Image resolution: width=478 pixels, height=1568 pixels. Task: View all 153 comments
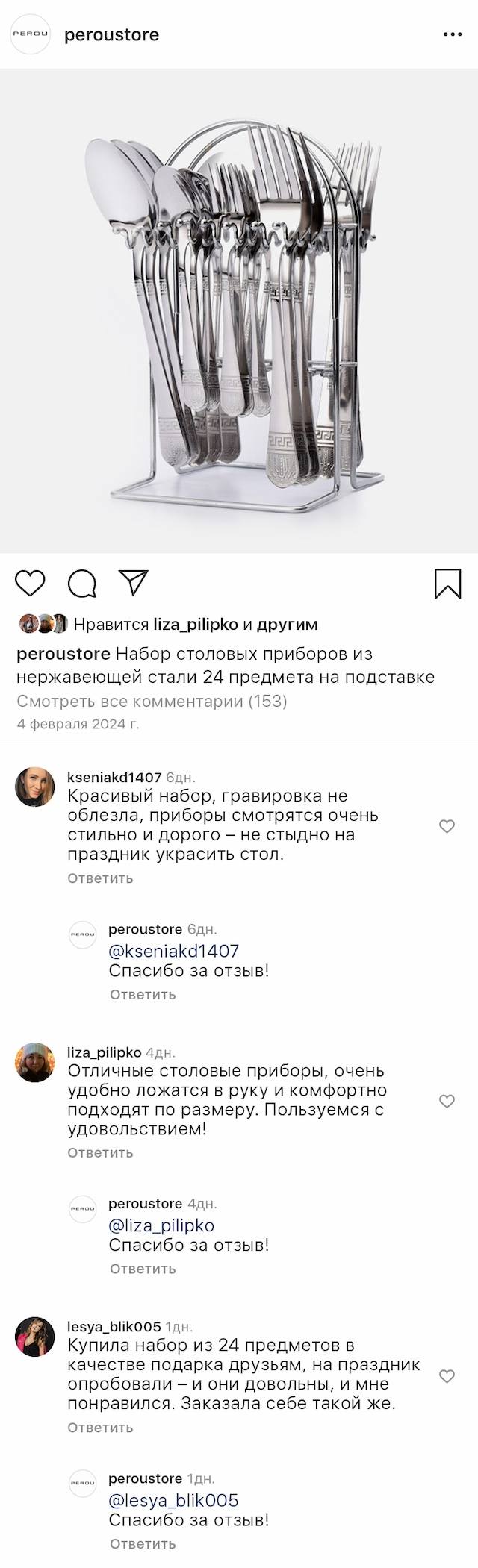(x=152, y=701)
